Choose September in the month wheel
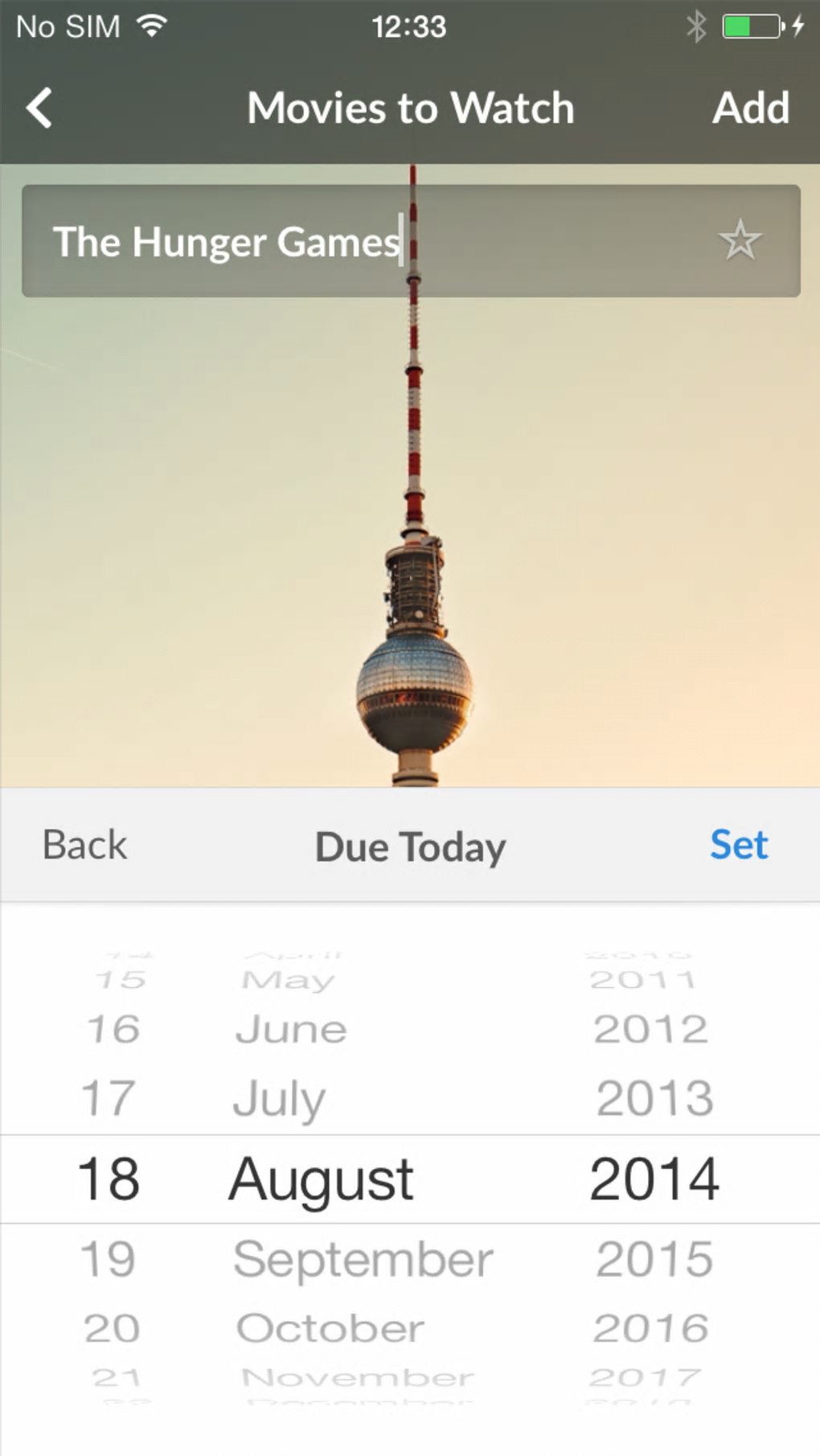The width and height of the screenshot is (820, 1456). coord(363,1259)
